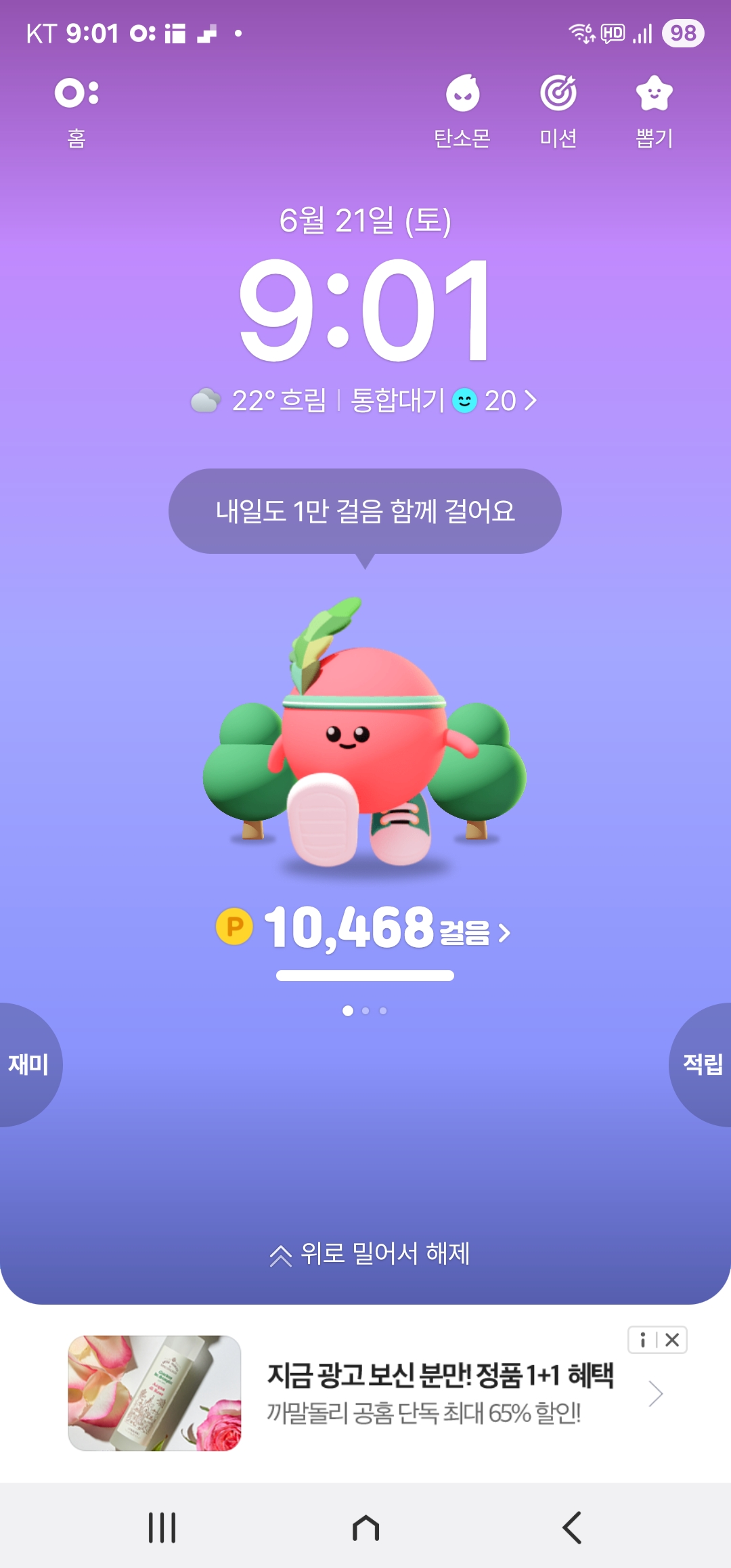The image size is (731, 1568).
Task: View ad info via the i icon
Action: pos(642,1340)
